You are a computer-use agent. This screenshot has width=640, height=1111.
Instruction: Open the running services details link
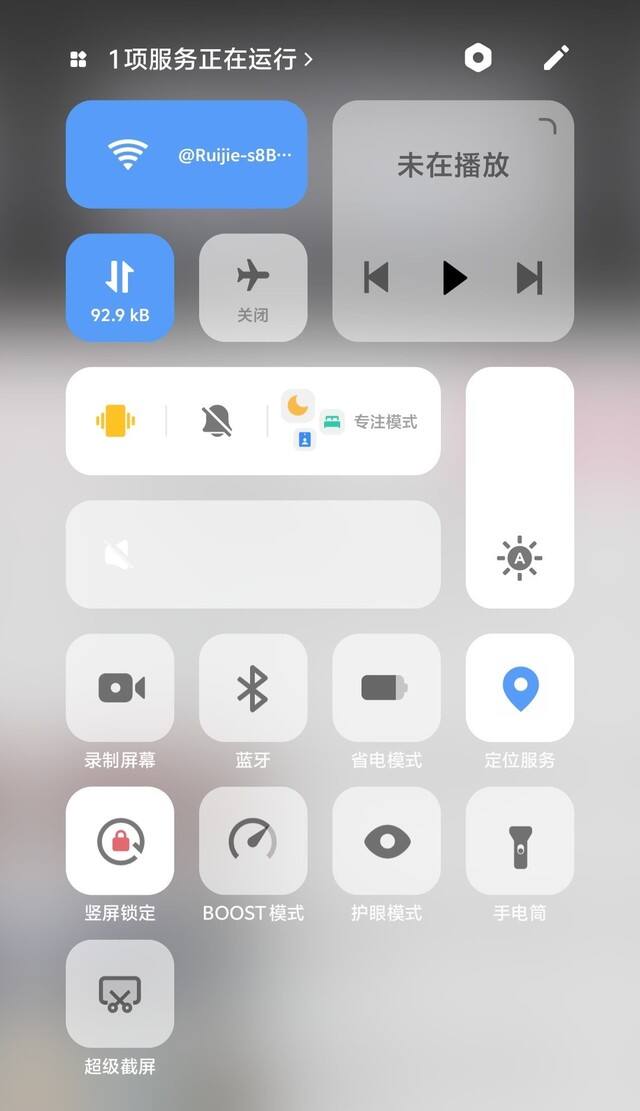click(210, 59)
